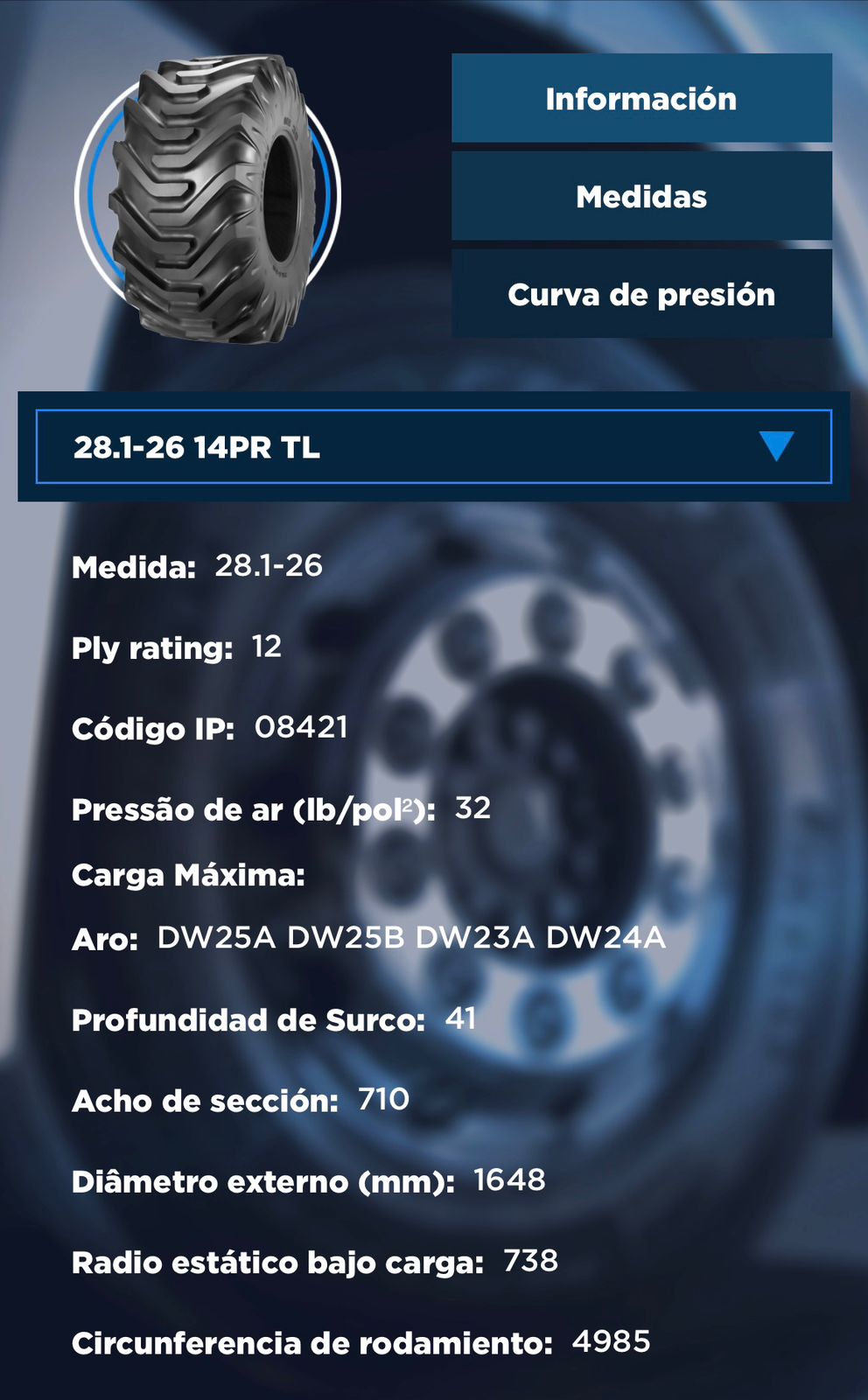The image size is (868, 1400).
Task: Open the Información section
Action: [641, 98]
